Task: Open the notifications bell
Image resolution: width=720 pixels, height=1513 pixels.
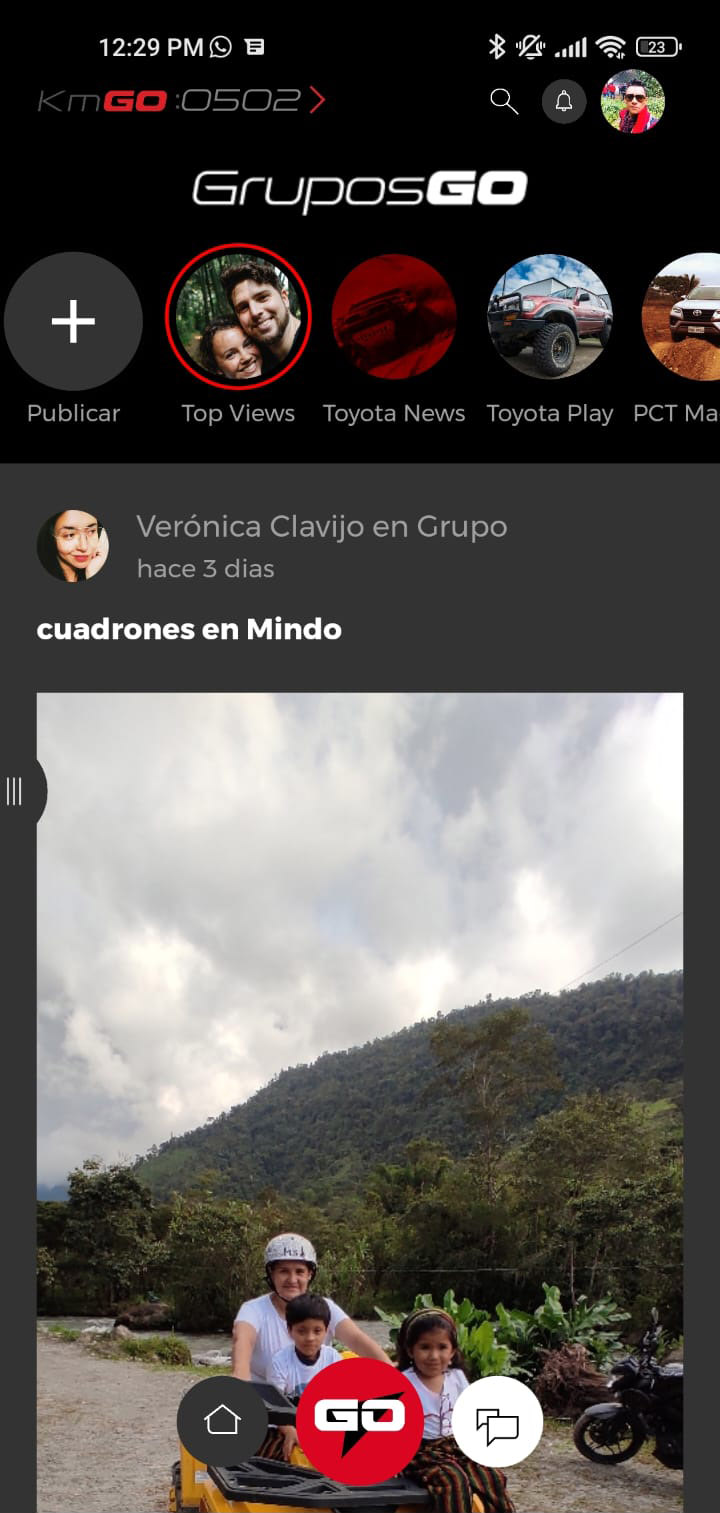Action: click(564, 101)
